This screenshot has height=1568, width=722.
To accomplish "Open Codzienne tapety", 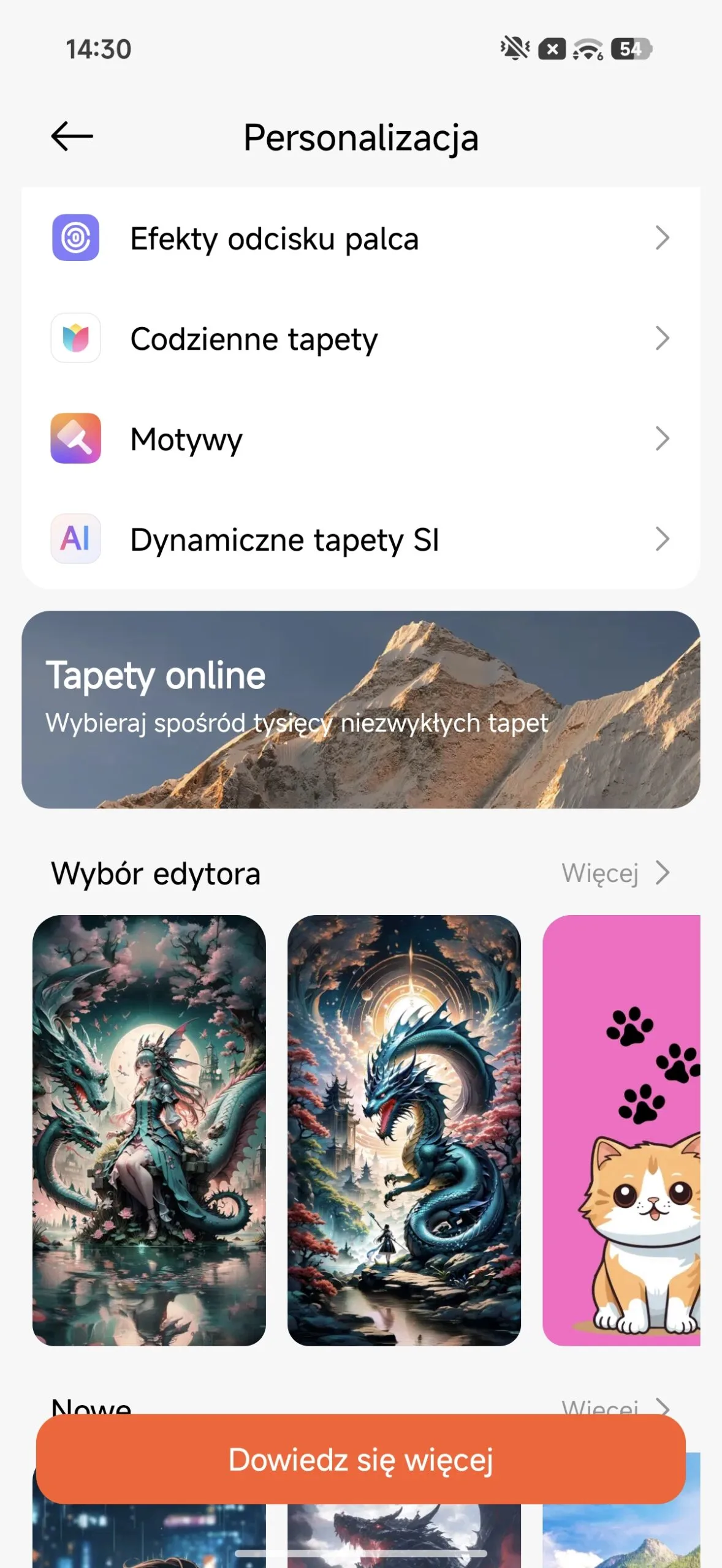I will point(360,339).
